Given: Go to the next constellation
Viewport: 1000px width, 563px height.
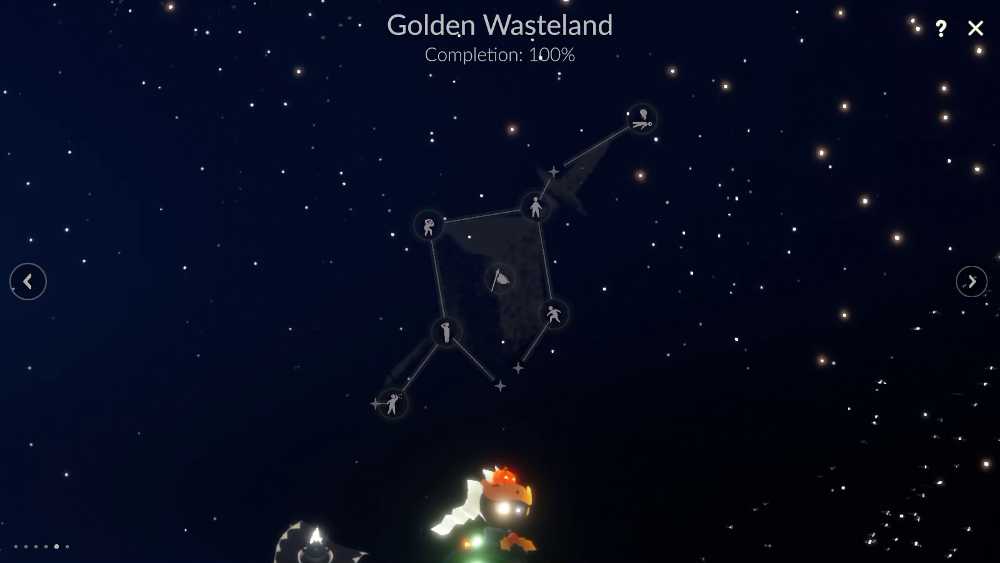Looking at the screenshot, I should [x=971, y=282].
